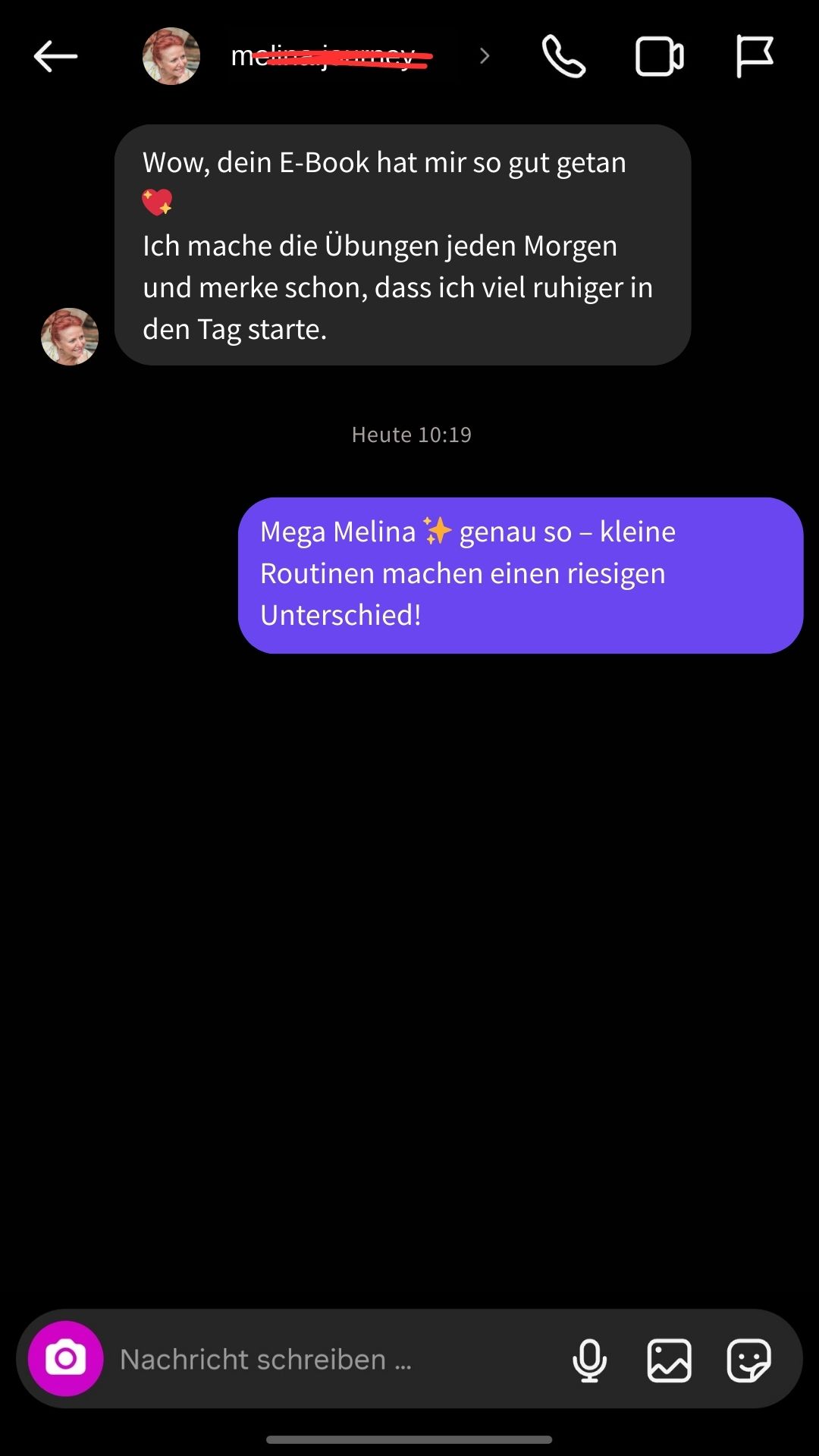Tap the heart emoji in Melina's message
This screenshot has height=1456, width=819.
158,202
